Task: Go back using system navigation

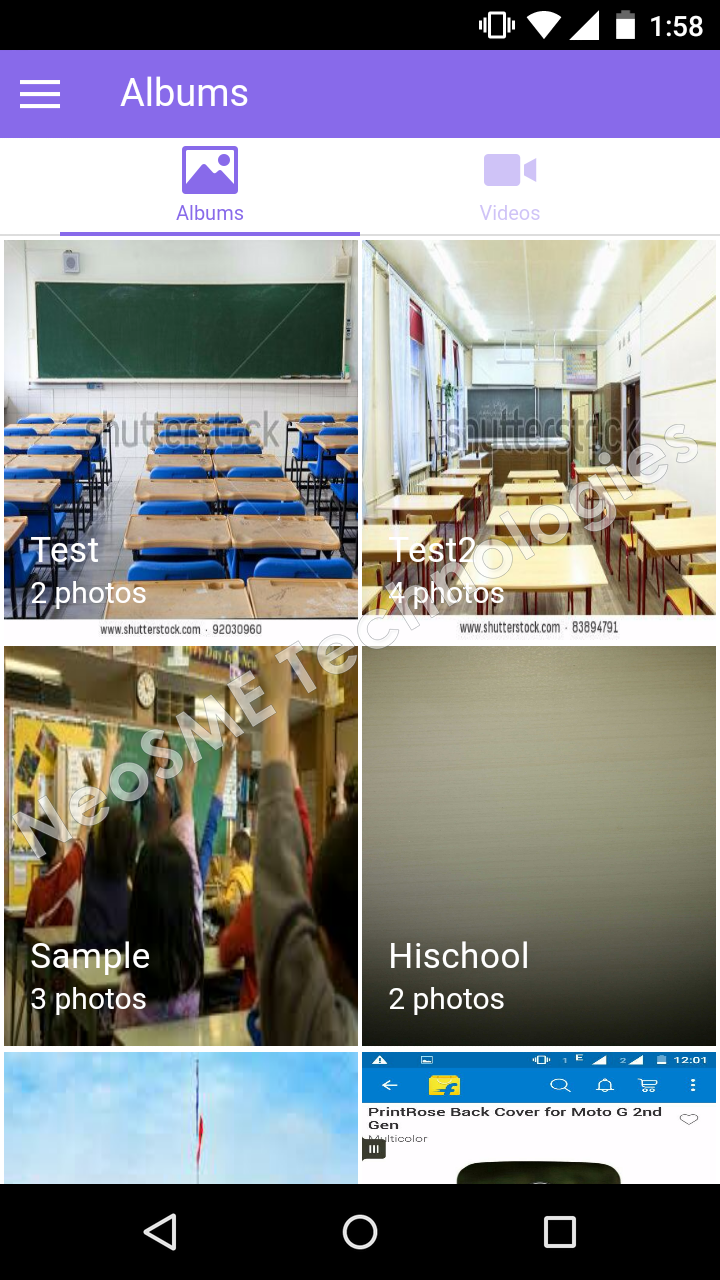Action: tap(160, 1232)
